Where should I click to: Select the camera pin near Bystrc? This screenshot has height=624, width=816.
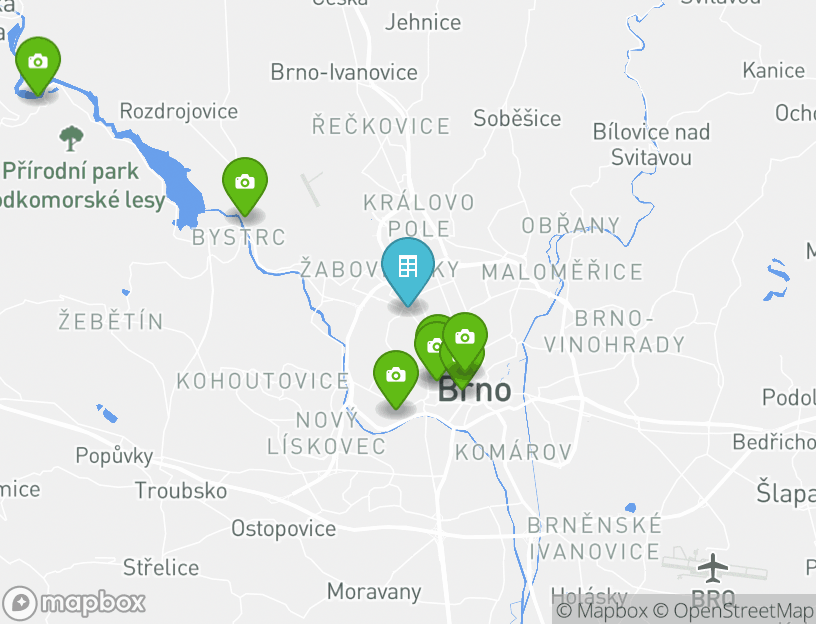(244, 183)
